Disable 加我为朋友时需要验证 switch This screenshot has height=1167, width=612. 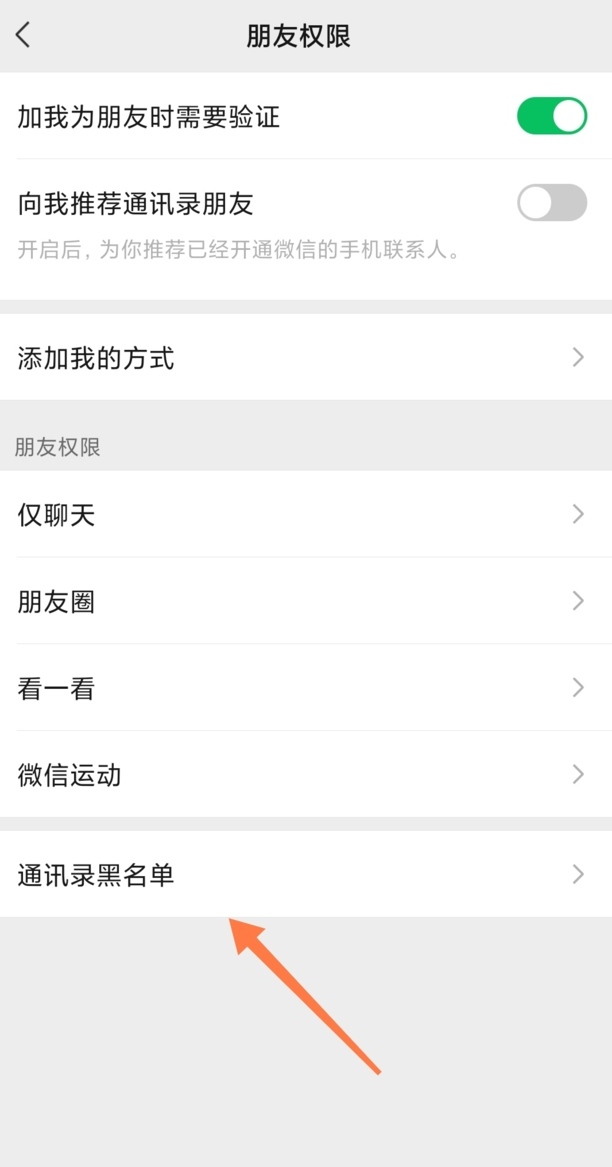pyautogui.click(x=551, y=116)
